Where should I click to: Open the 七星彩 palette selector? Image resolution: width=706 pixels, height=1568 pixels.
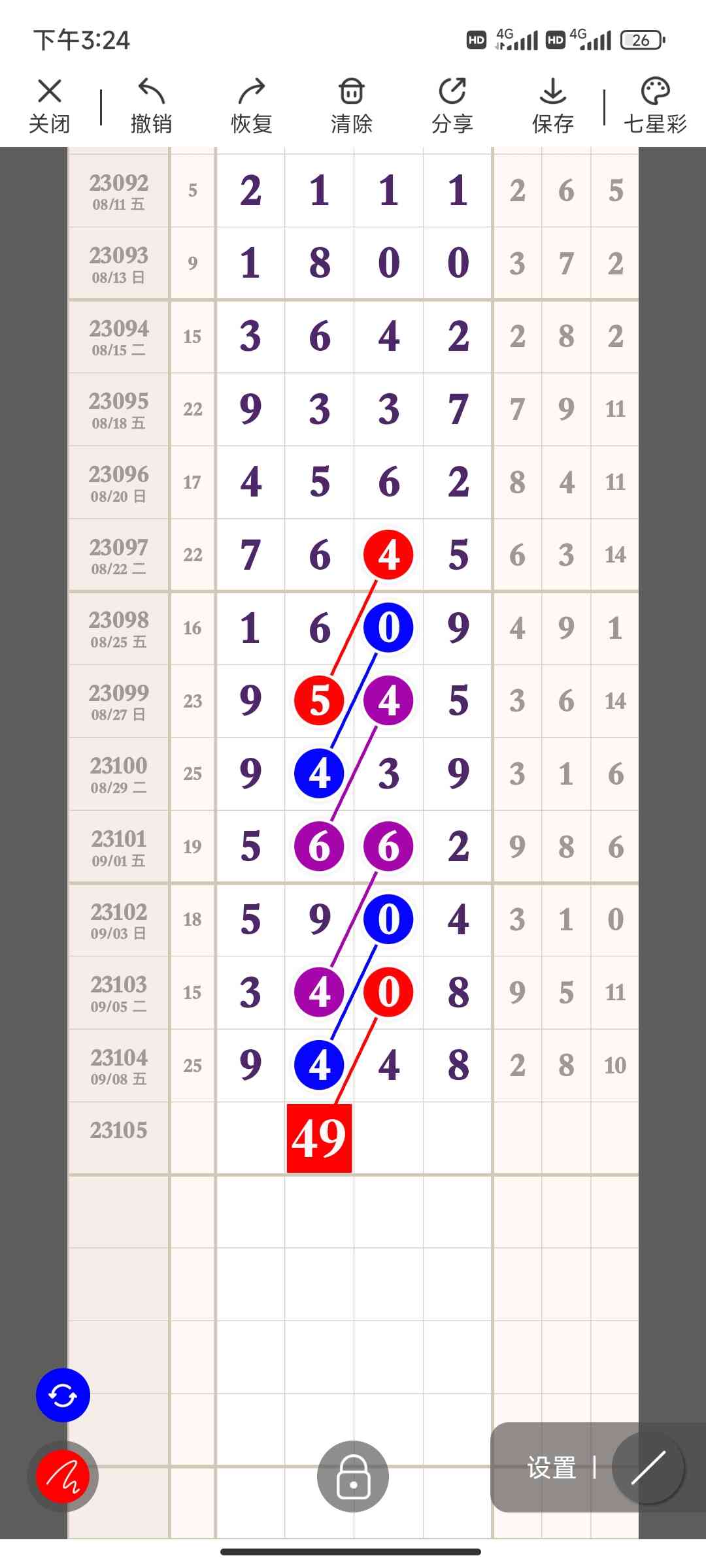pyautogui.click(x=655, y=106)
